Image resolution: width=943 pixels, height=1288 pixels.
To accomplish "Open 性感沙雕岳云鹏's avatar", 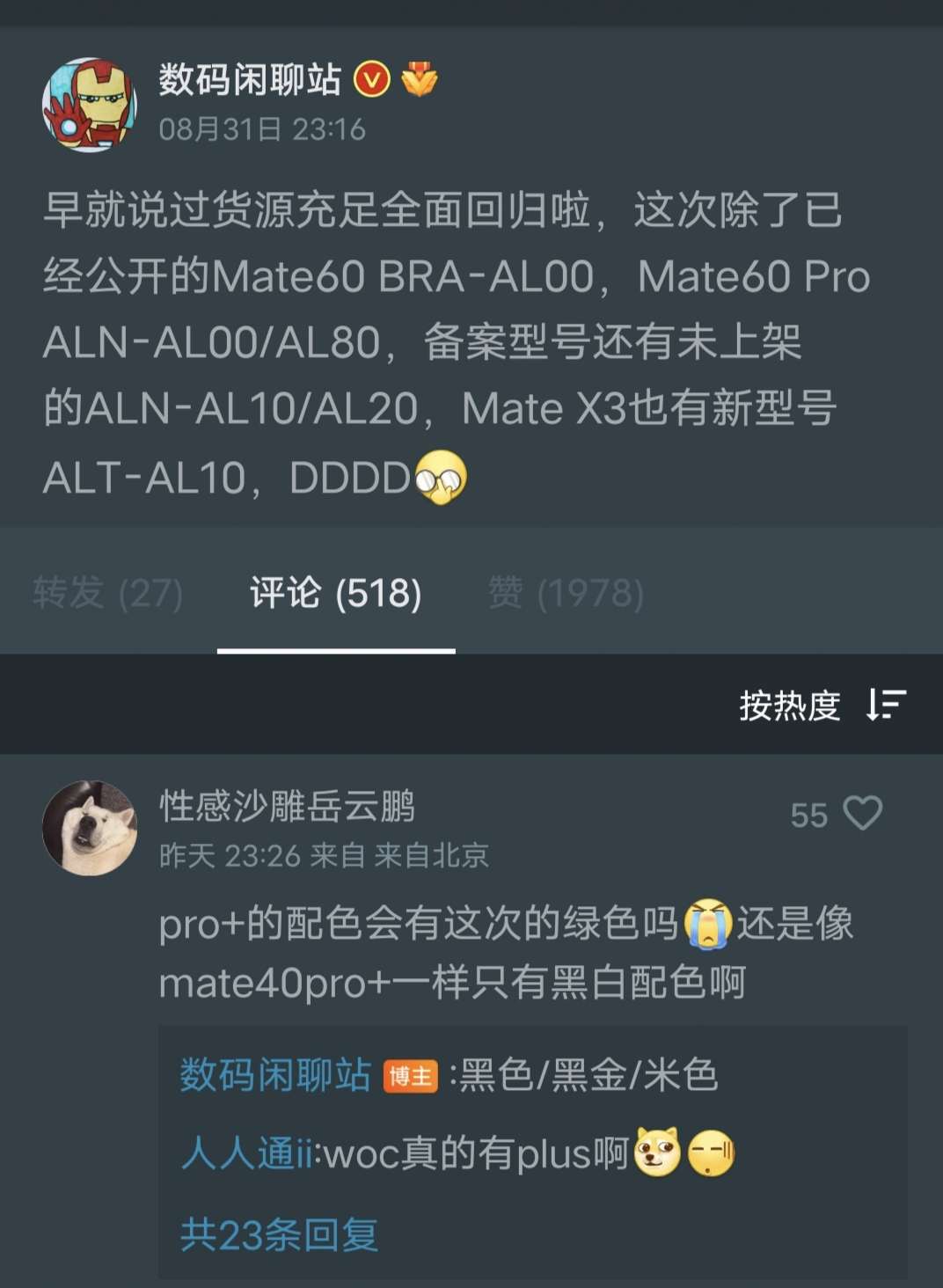I will pos(90,828).
